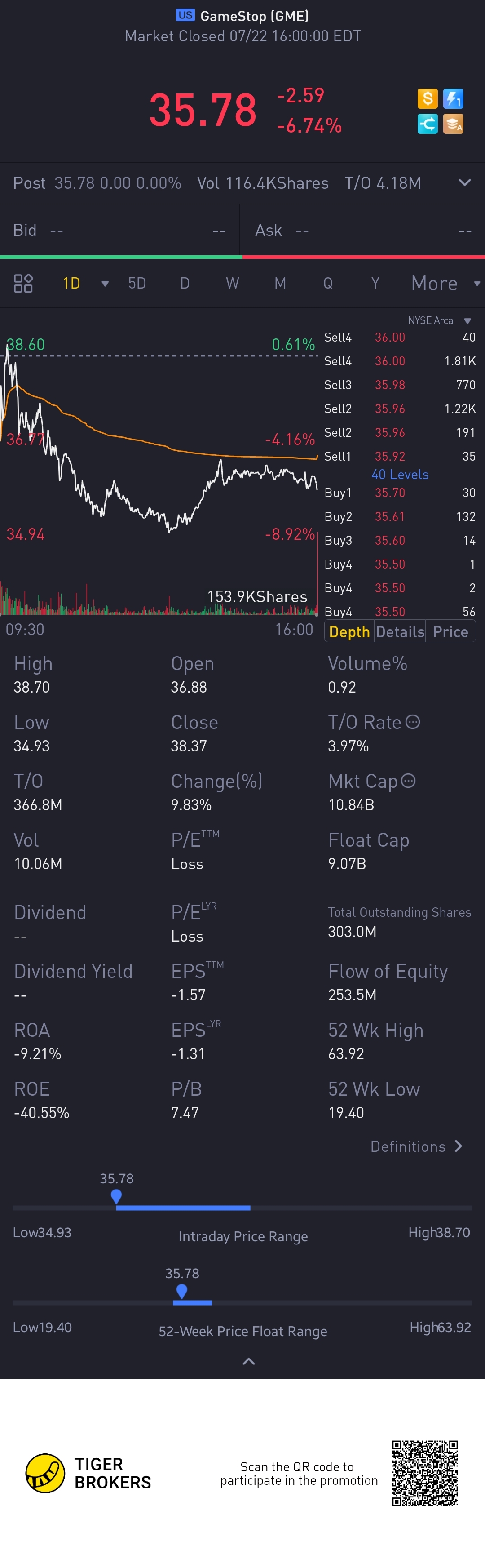Image resolution: width=485 pixels, height=1568 pixels.
Task: Switch chart to monthly (M) view
Action: pos(280,283)
